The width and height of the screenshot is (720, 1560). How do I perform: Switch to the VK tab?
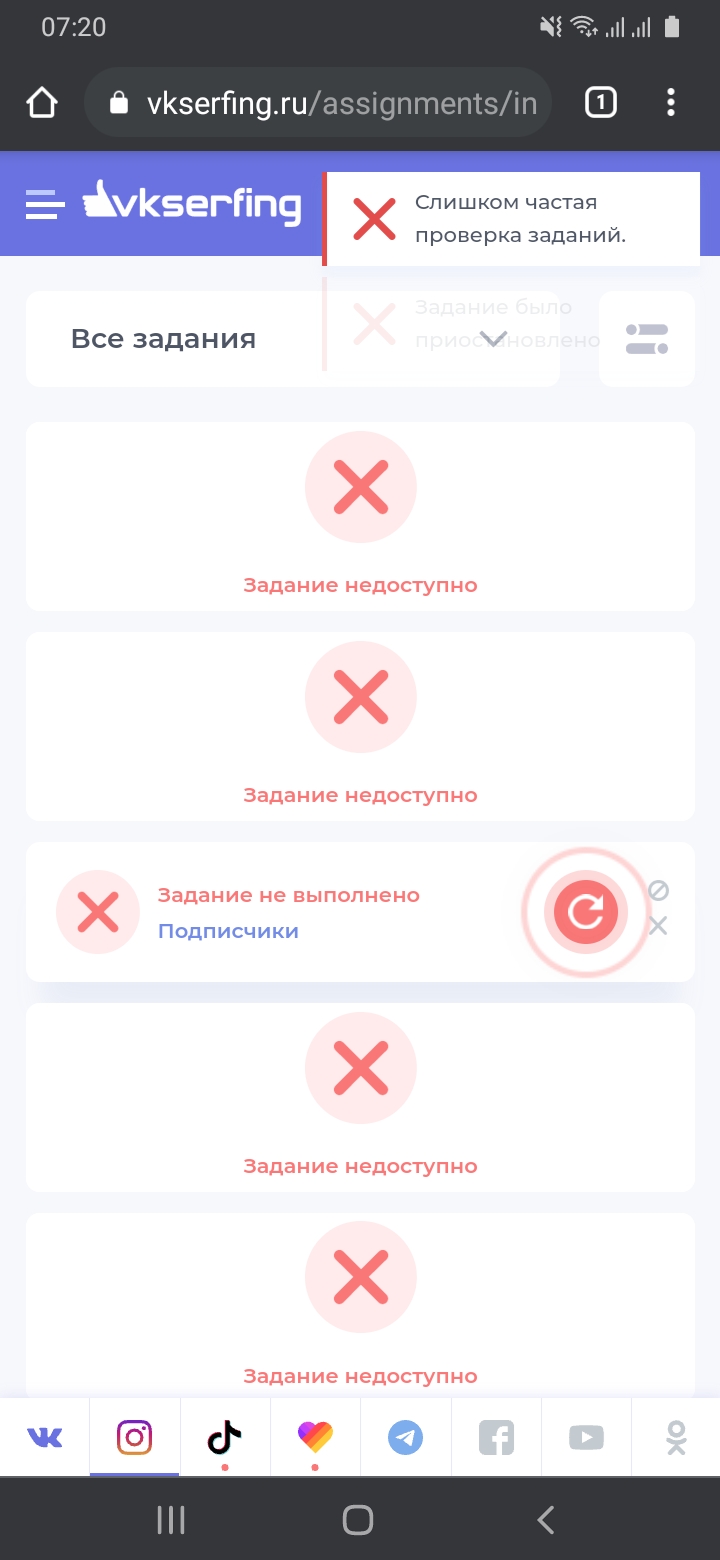(45, 1438)
